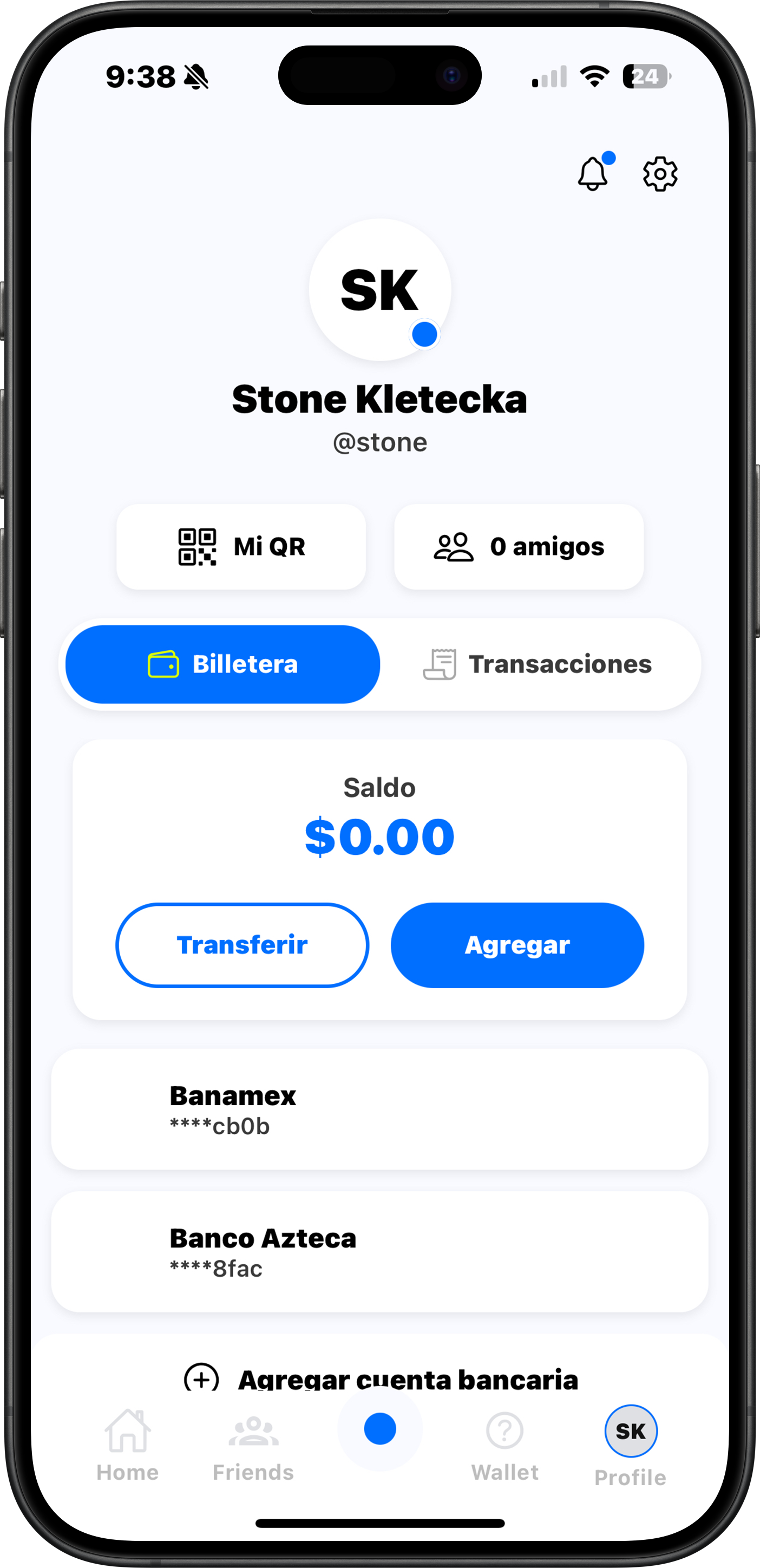The width and height of the screenshot is (760, 1568).
Task: Tap Agregar to add funds
Action: click(517, 945)
